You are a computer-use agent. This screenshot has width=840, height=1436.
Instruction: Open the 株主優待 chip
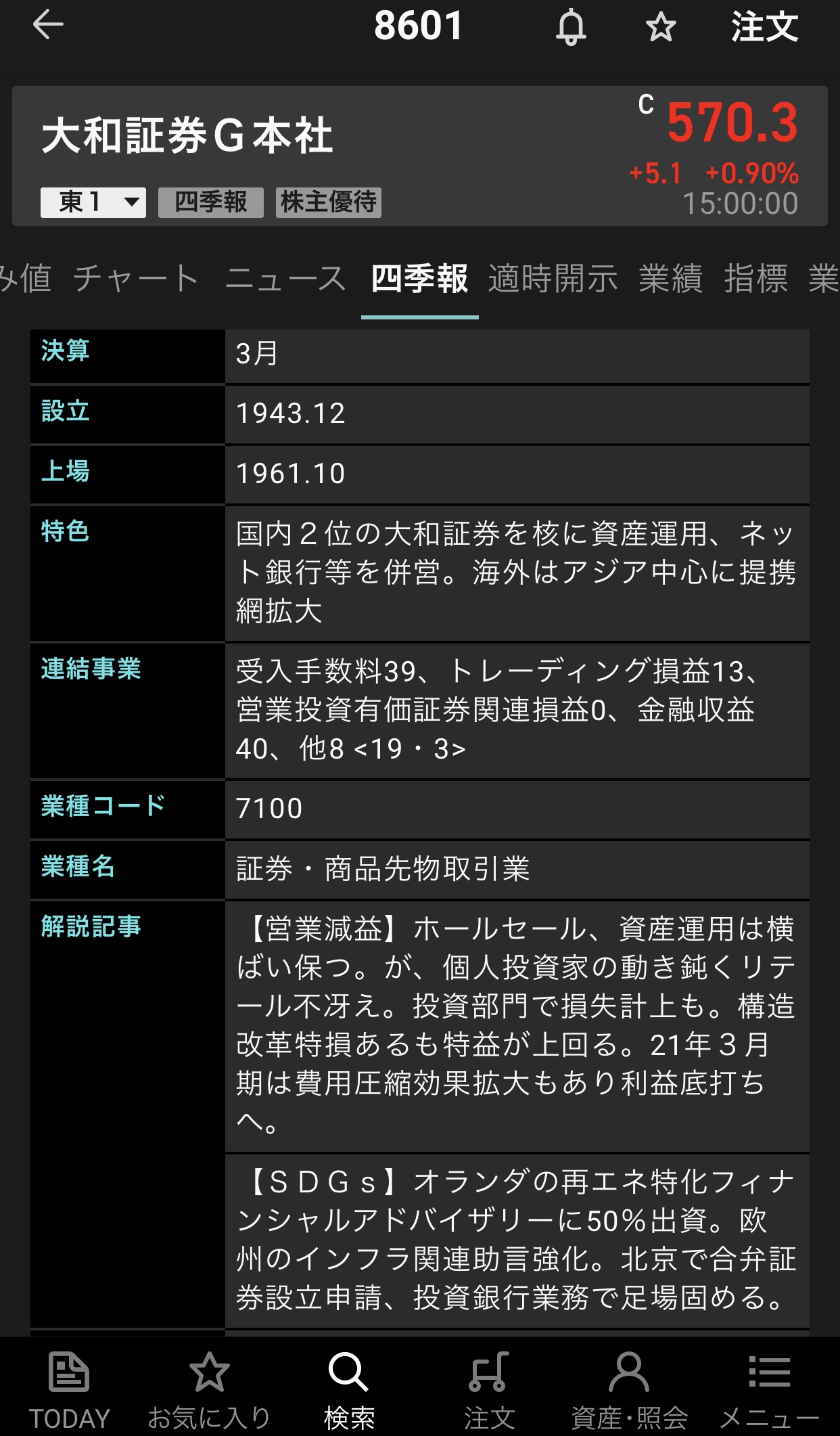(329, 202)
